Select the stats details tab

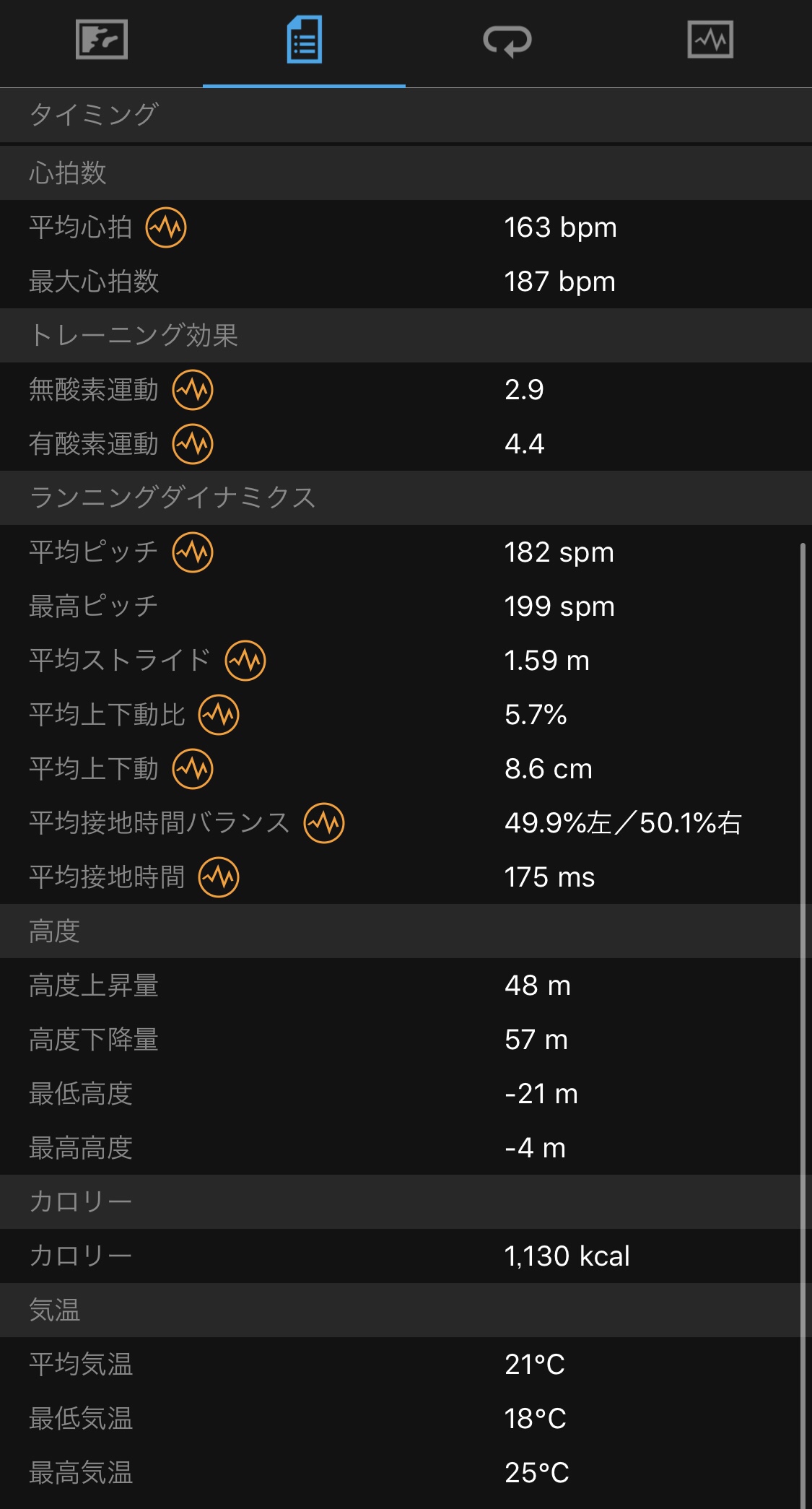pos(304,40)
